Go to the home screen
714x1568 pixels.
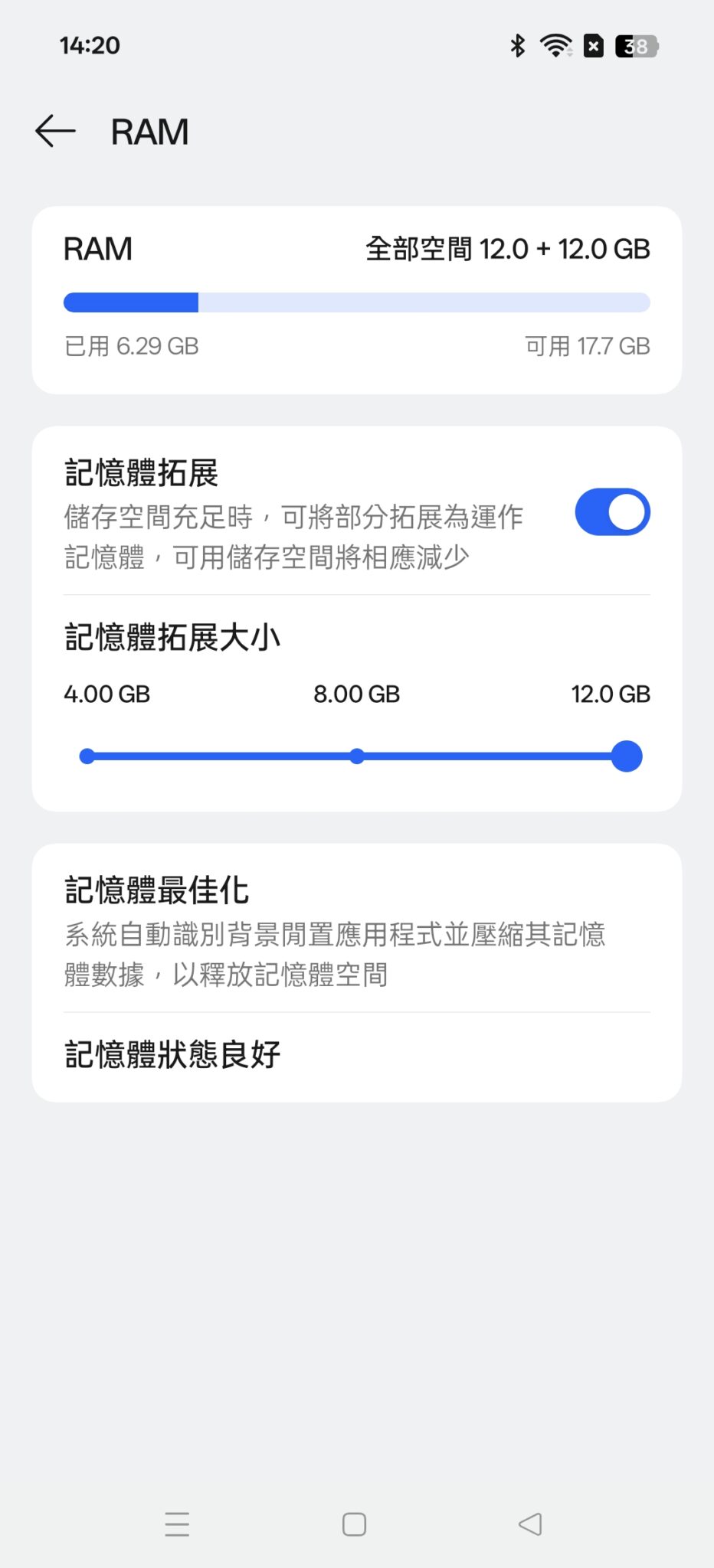point(354,1524)
